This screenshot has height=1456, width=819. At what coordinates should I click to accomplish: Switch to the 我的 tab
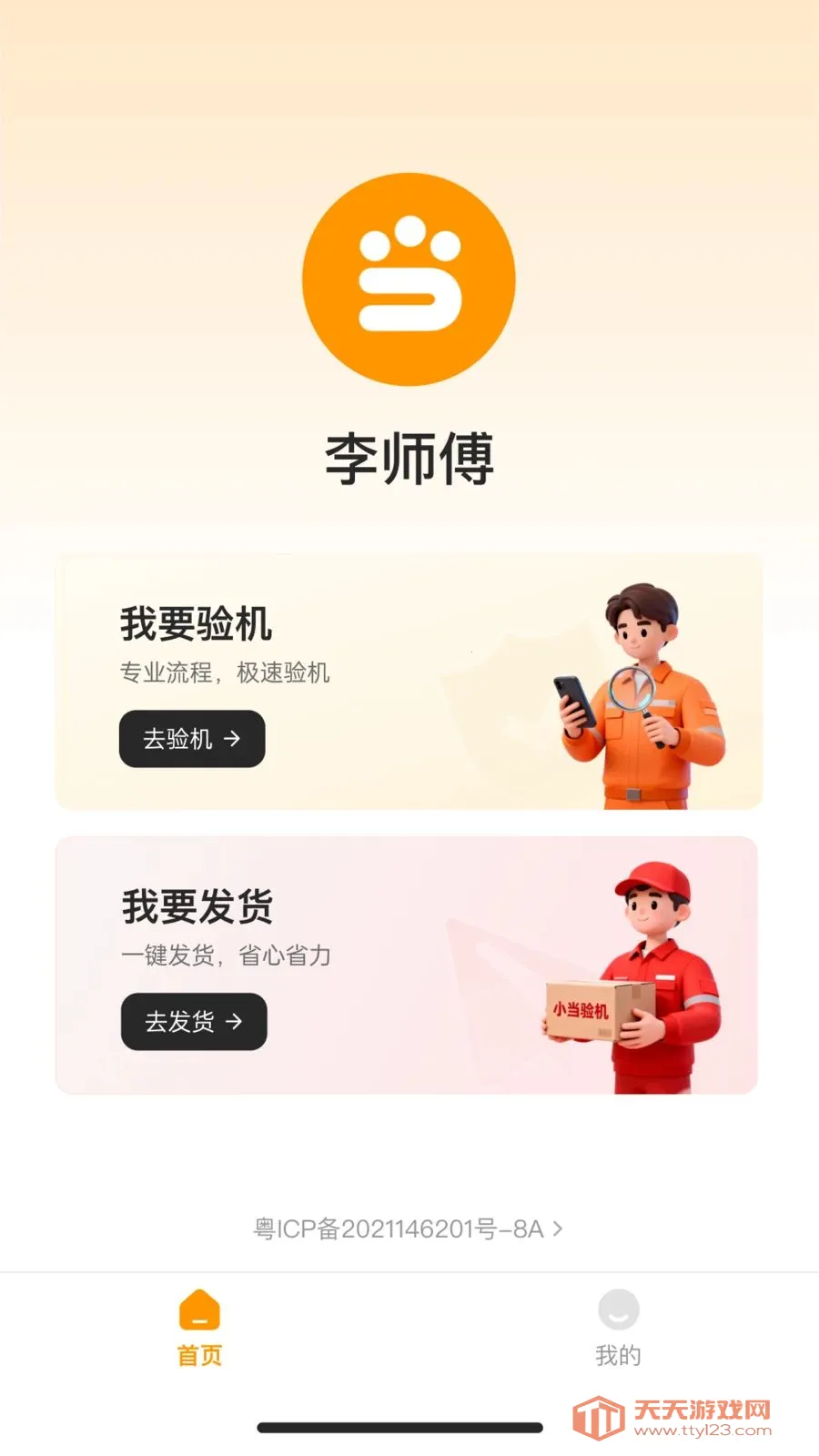pyautogui.click(x=618, y=1329)
